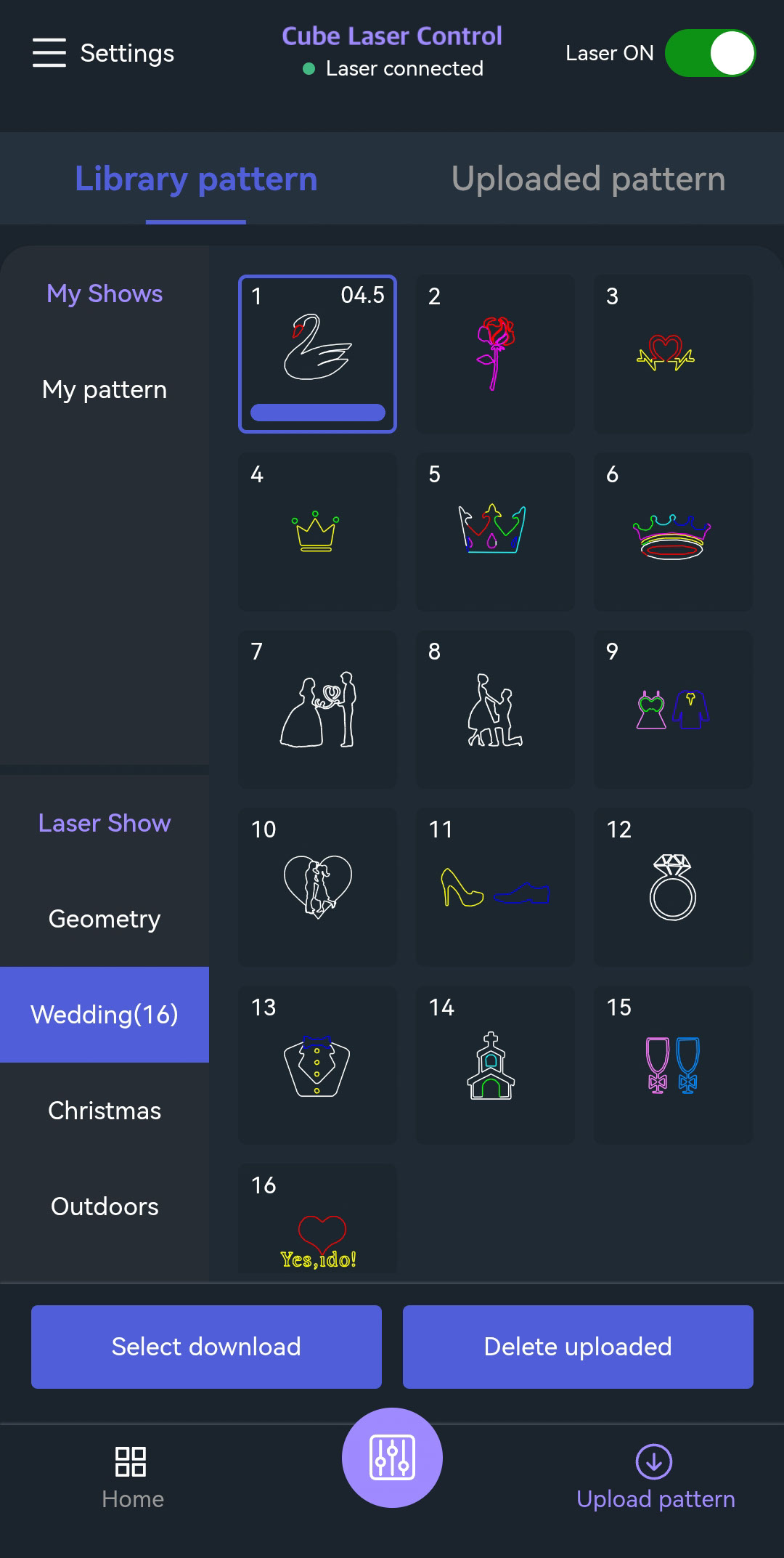Tap pattern 12 with the diamond ring
The image size is (784, 1558).
(672, 887)
